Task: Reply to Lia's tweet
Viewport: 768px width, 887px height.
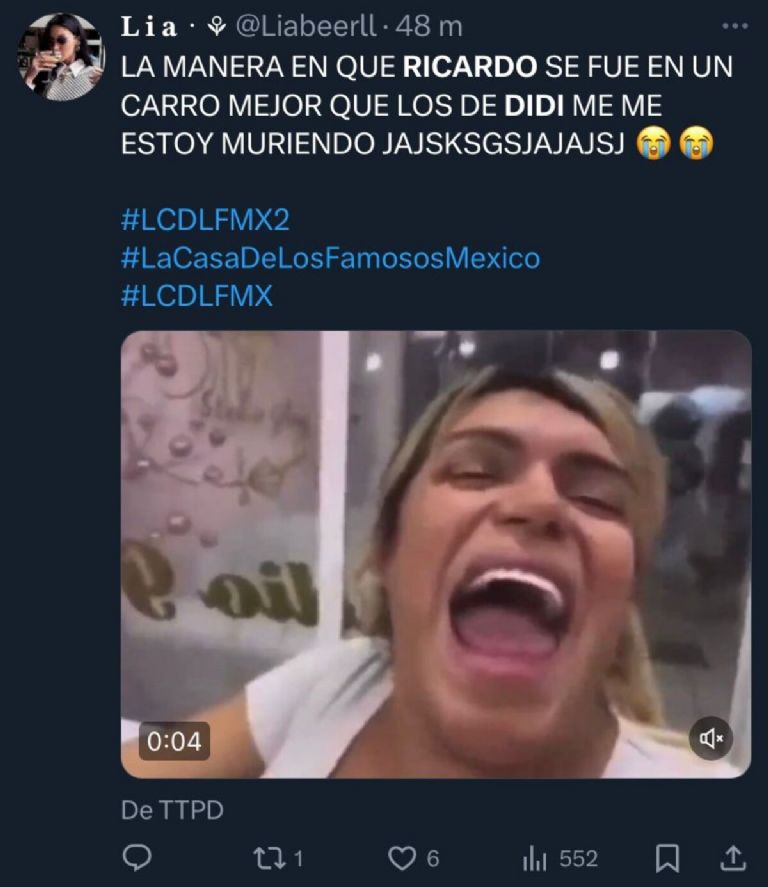Action: [x=136, y=857]
